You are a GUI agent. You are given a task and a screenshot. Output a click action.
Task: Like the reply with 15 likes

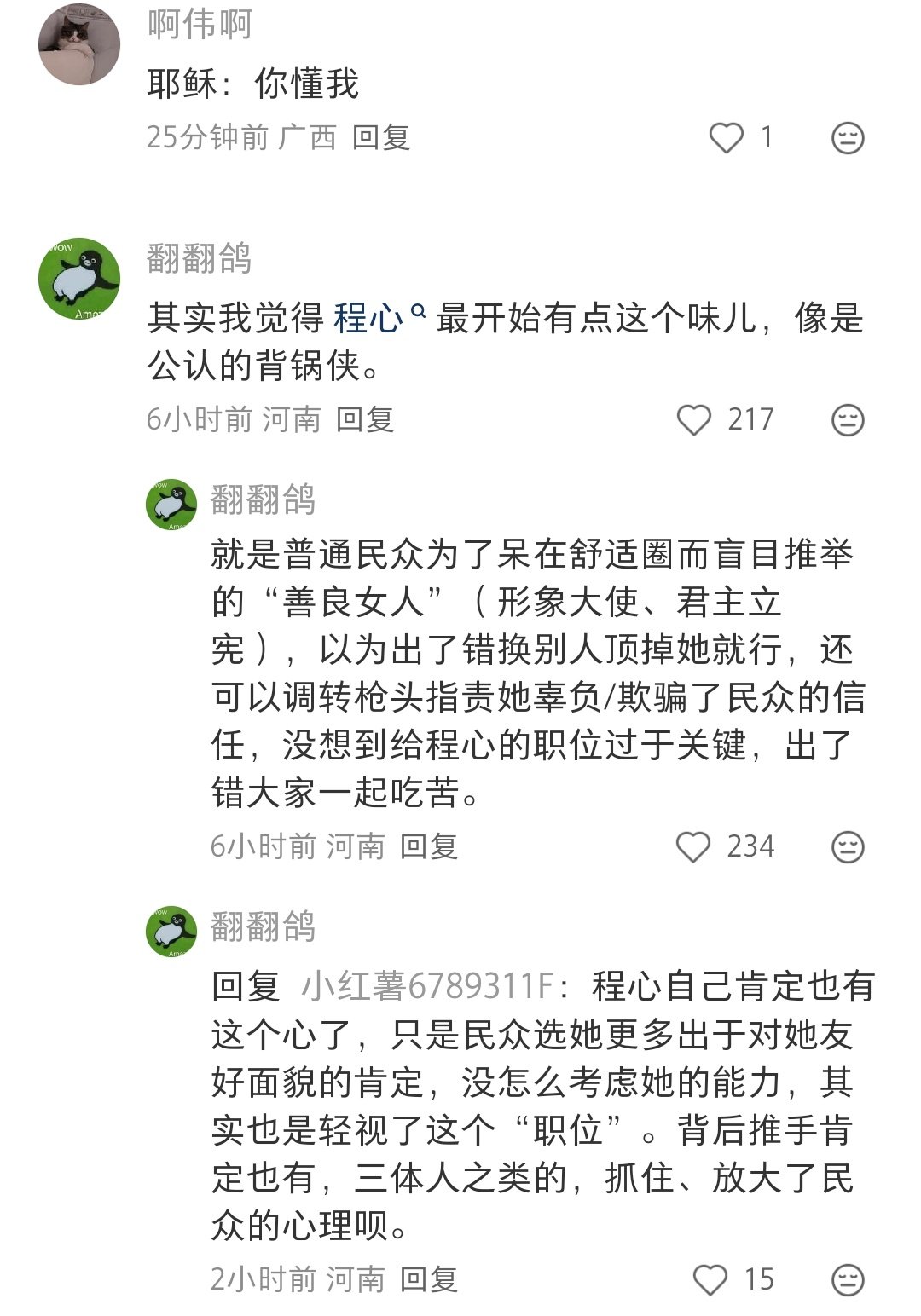pyautogui.click(x=710, y=1279)
